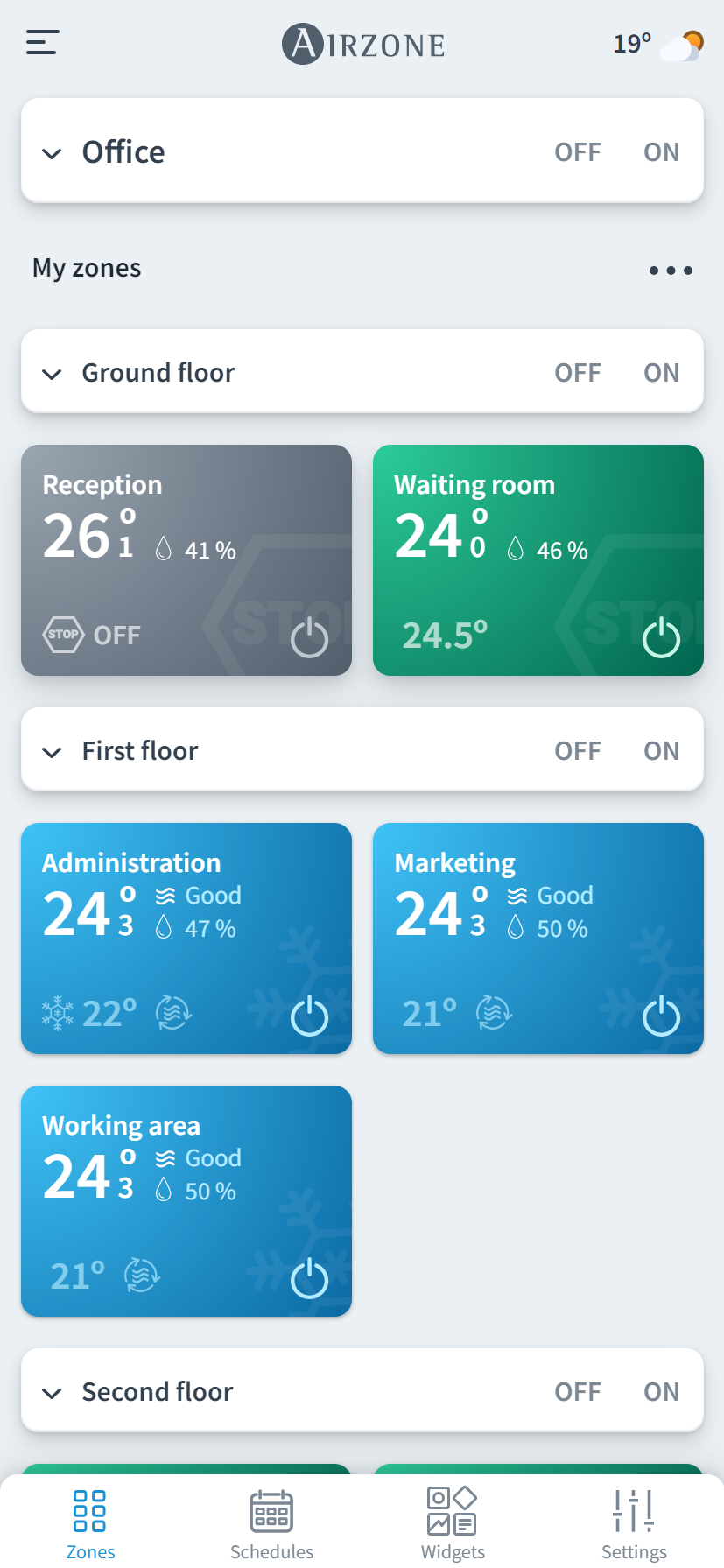Turn the whole Office ON

coord(661,152)
